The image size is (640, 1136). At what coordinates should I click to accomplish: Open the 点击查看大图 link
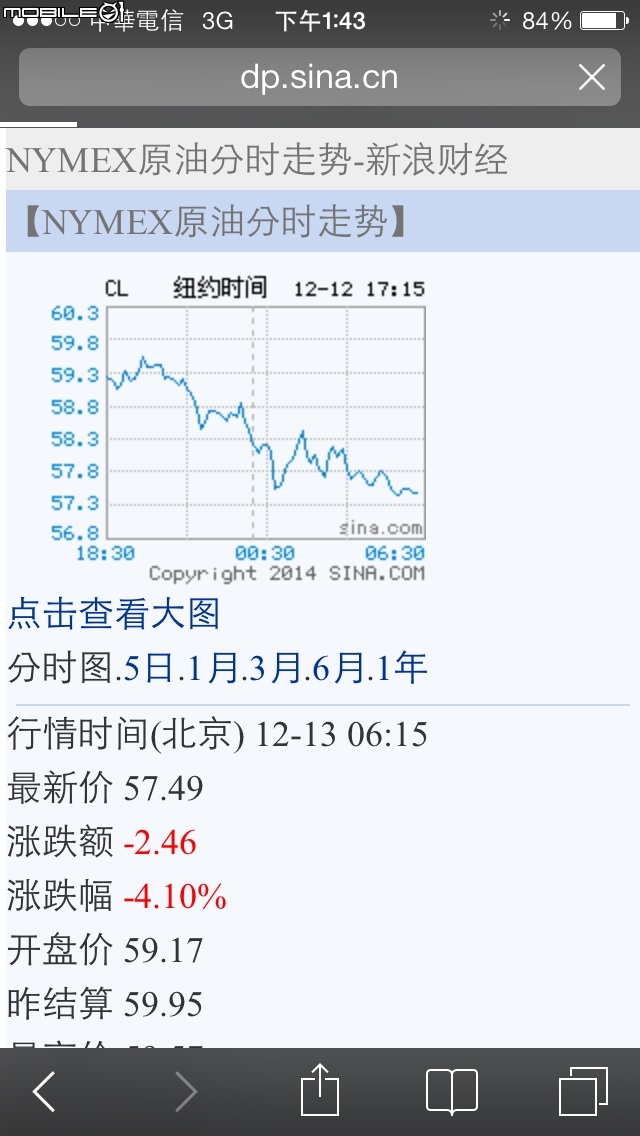pos(113,614)
